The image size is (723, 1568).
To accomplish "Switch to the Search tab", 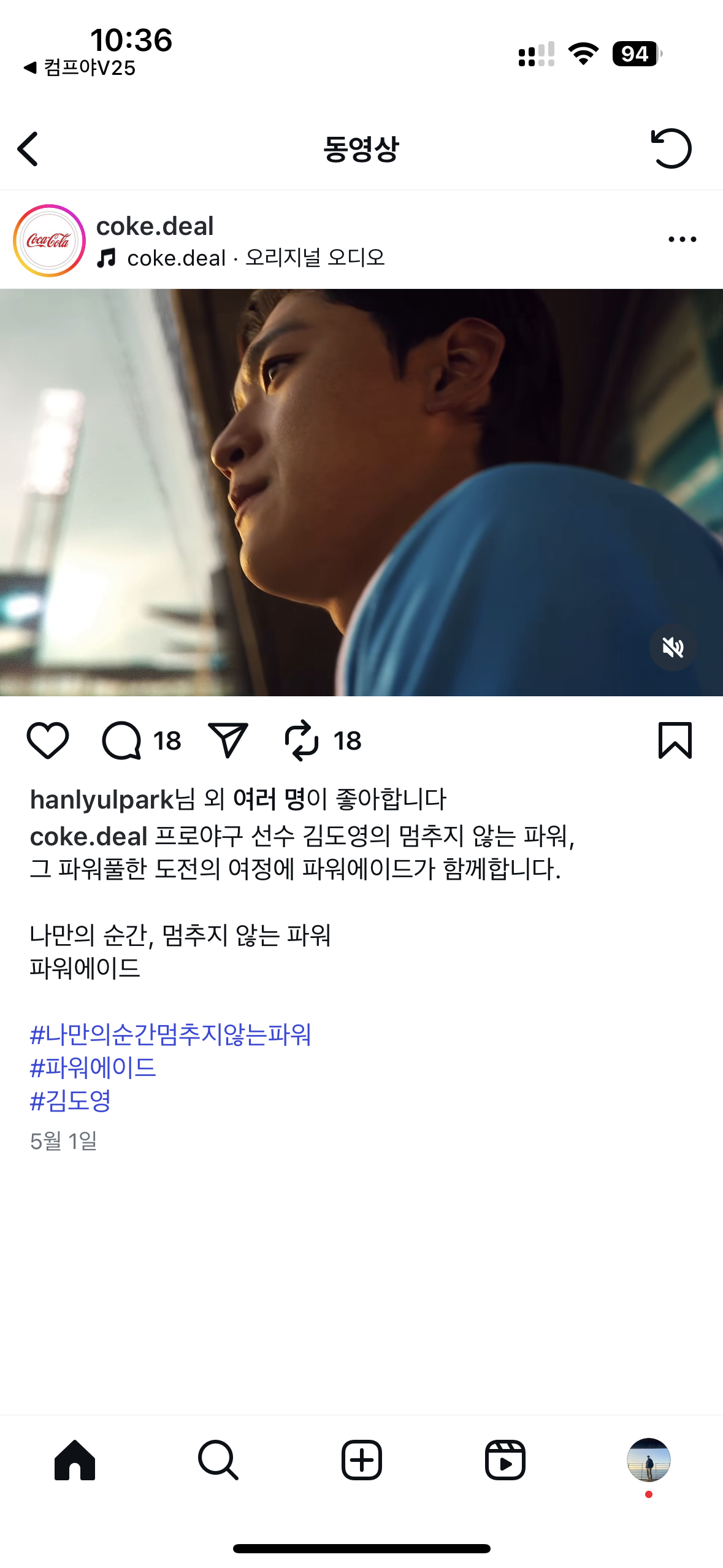I will click(218, 1460).
